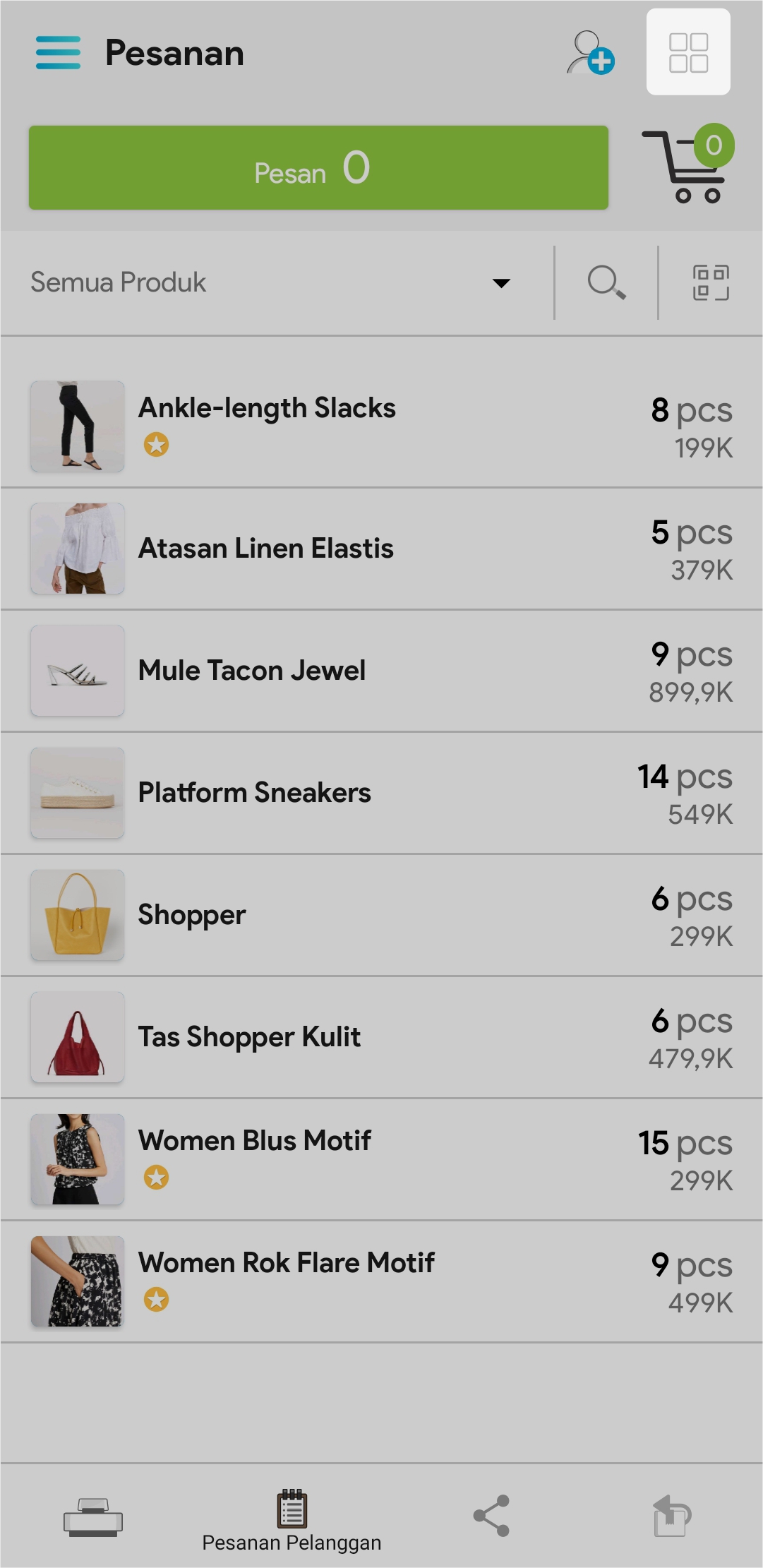Open the shopping cart
Screen dimensions: 763x1568
(x=686, y=166)
